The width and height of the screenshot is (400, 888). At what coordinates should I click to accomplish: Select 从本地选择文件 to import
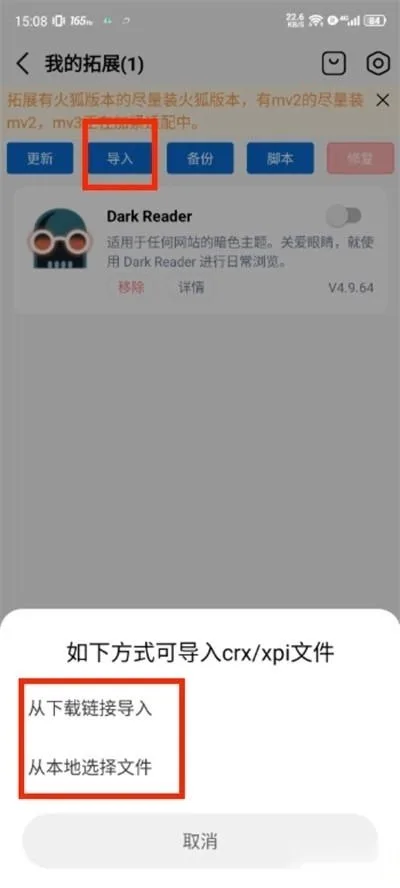(x=91, y=767)
